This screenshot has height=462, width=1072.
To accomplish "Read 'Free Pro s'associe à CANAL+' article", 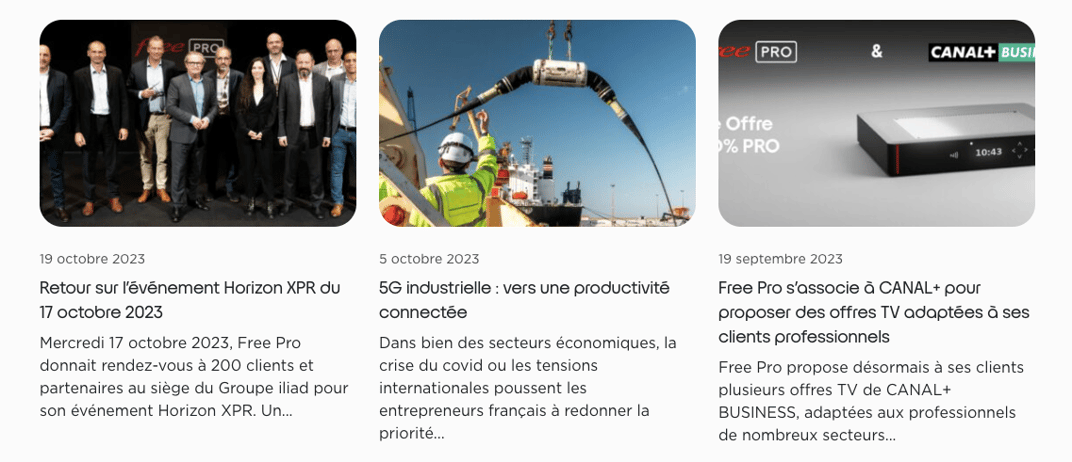I will coord(873,312).
